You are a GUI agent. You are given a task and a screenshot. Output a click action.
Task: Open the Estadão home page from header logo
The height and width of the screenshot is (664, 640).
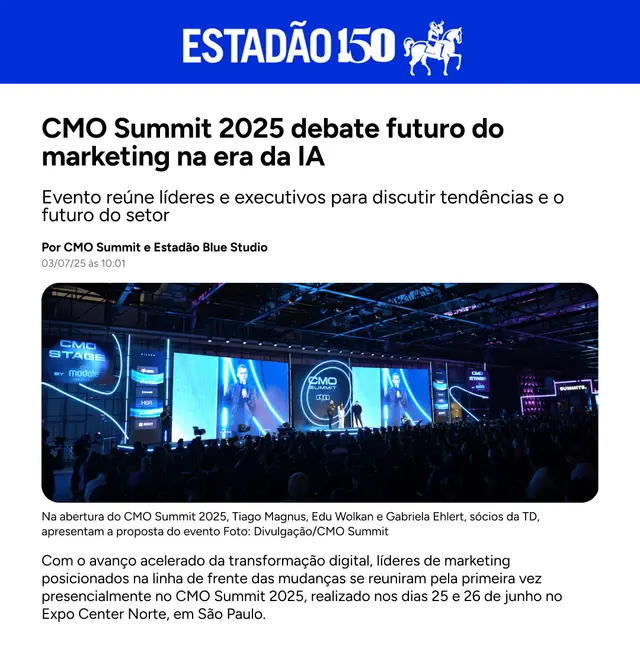click(x=321, y=45)
